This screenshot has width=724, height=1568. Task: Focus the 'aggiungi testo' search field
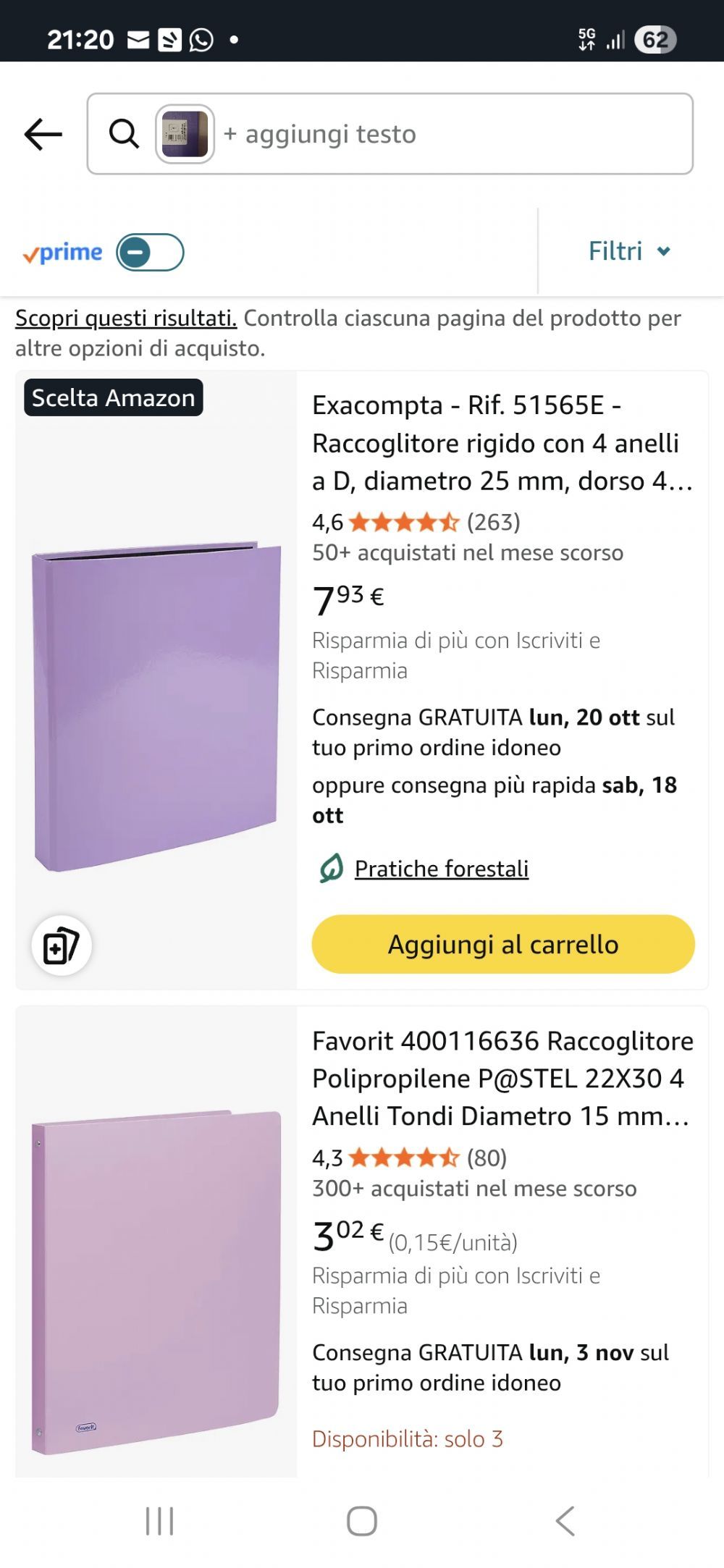pyautogui.click(x=449, y=134)
